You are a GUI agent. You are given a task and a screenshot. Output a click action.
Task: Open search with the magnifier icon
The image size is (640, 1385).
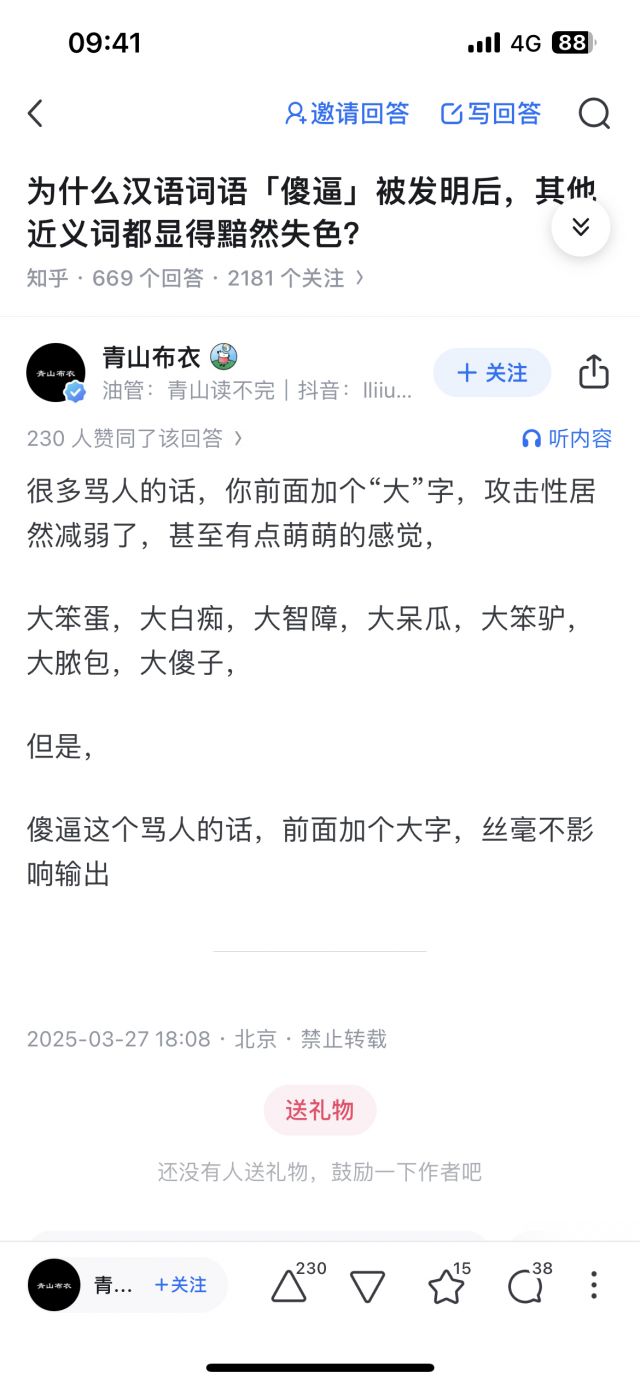[594, 114]
